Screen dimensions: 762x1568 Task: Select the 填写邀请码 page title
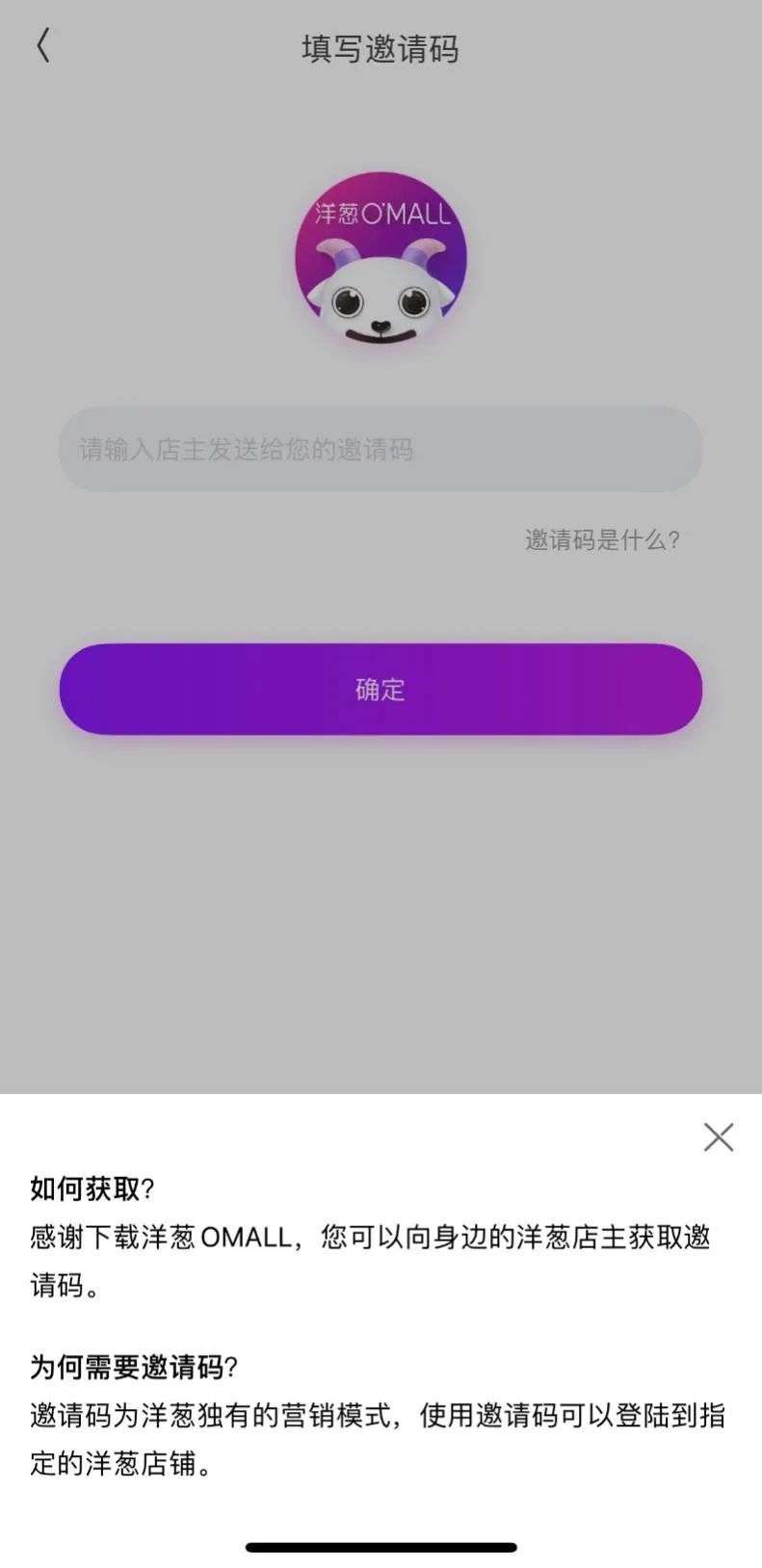[x=381, y=48]
